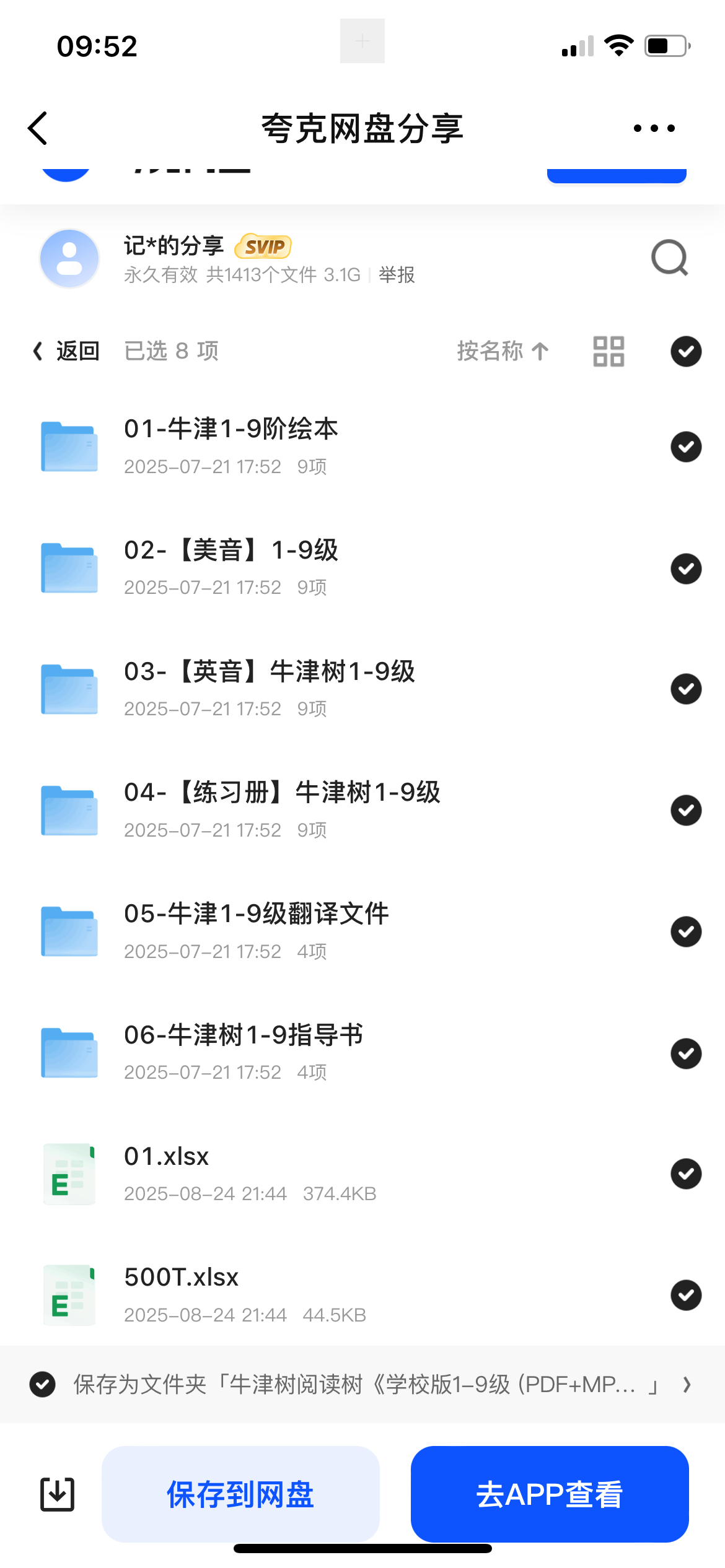Deselect the 500T.xlsx file checkbox
725x1568 pixels.
686,1295
